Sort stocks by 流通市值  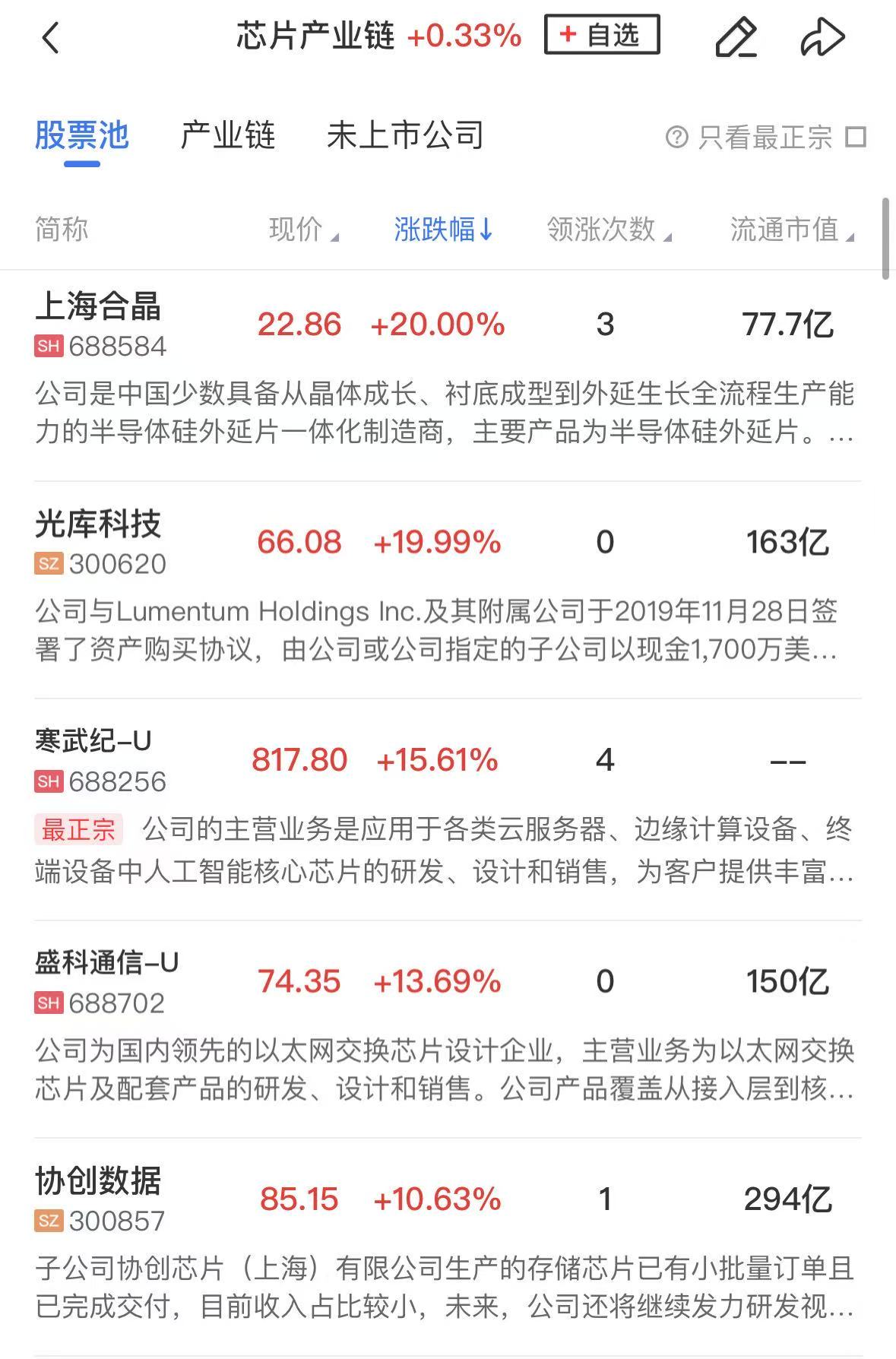pos(791,230)
